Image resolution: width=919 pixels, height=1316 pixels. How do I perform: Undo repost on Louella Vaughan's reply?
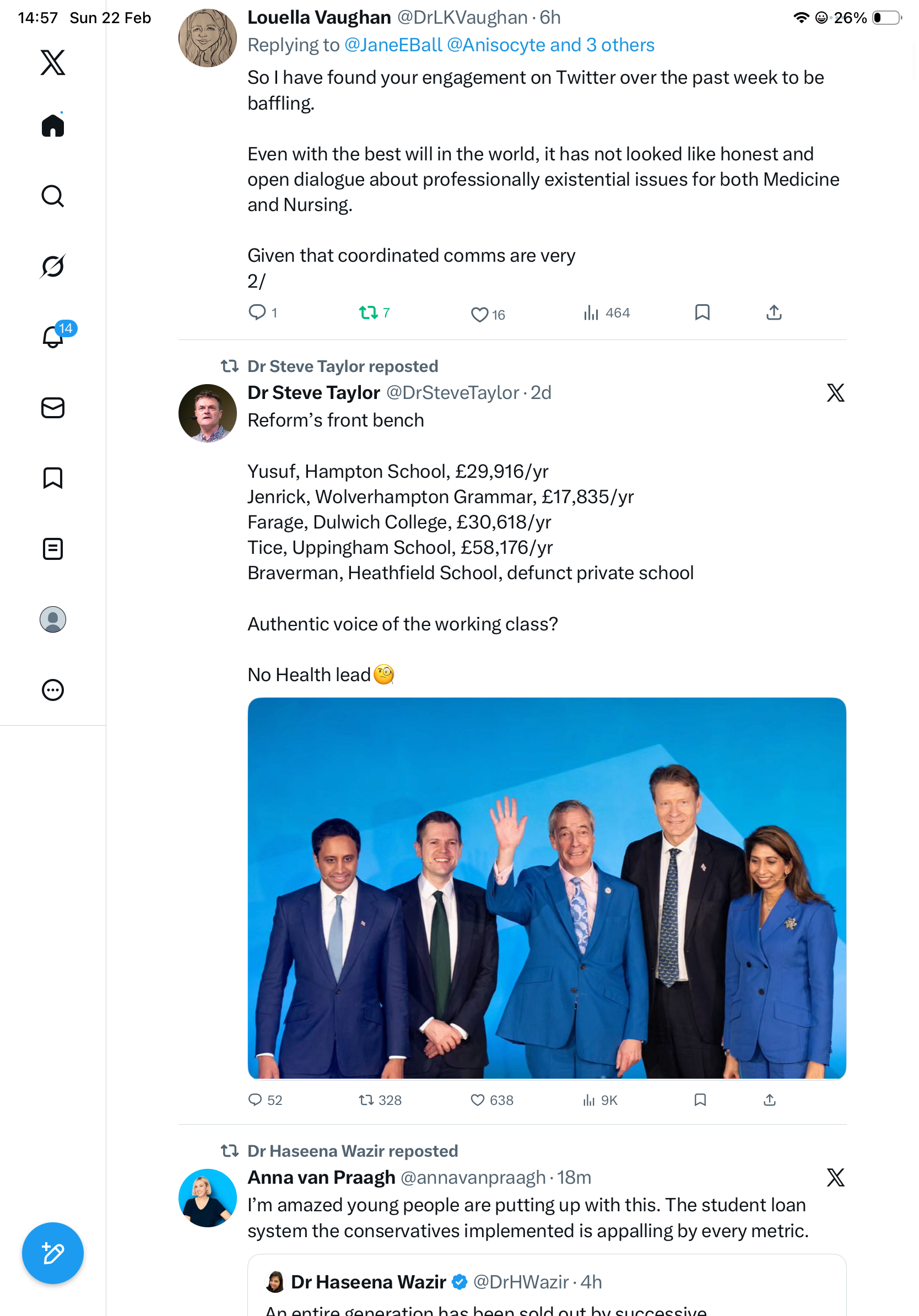point(368,312)
